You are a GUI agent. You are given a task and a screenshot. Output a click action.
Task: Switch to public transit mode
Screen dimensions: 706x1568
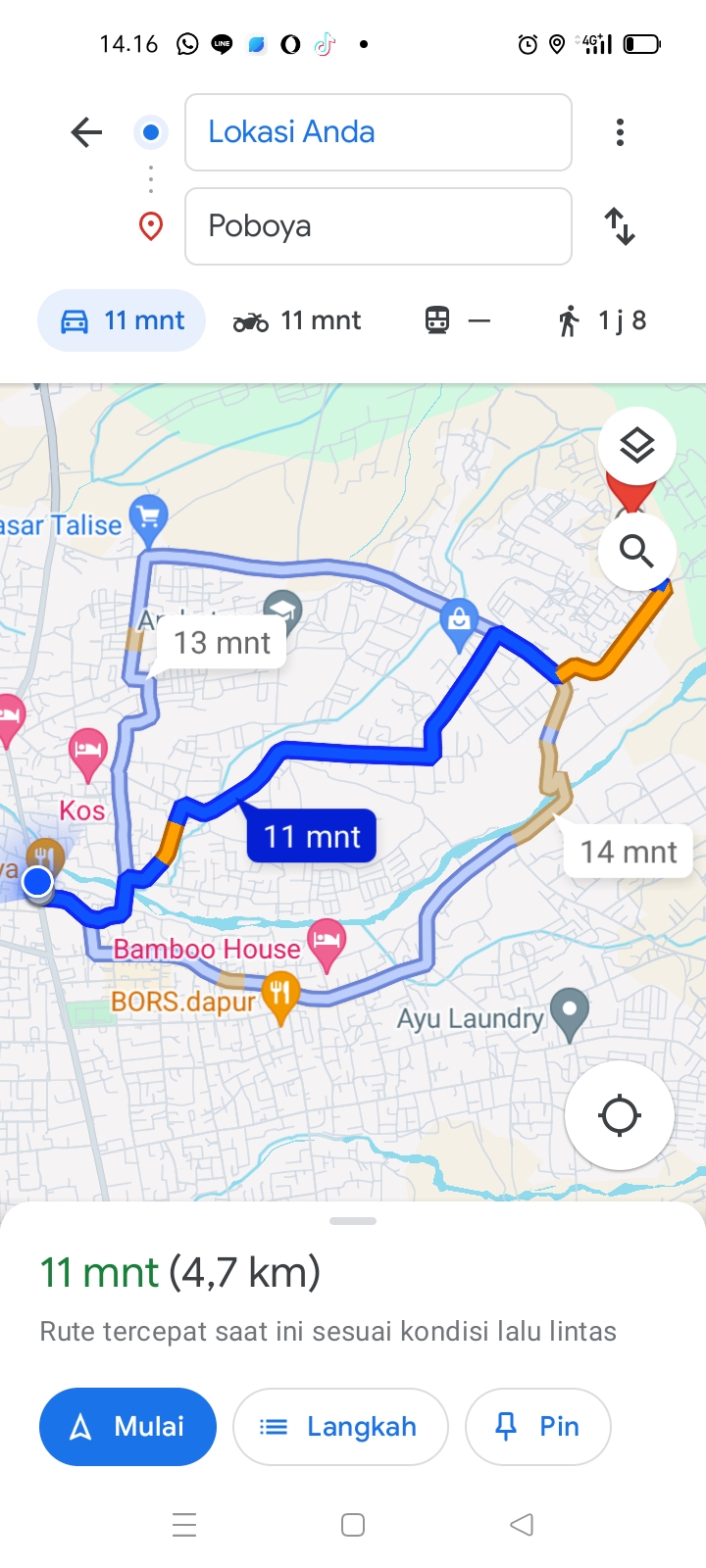tap(457, 320)
